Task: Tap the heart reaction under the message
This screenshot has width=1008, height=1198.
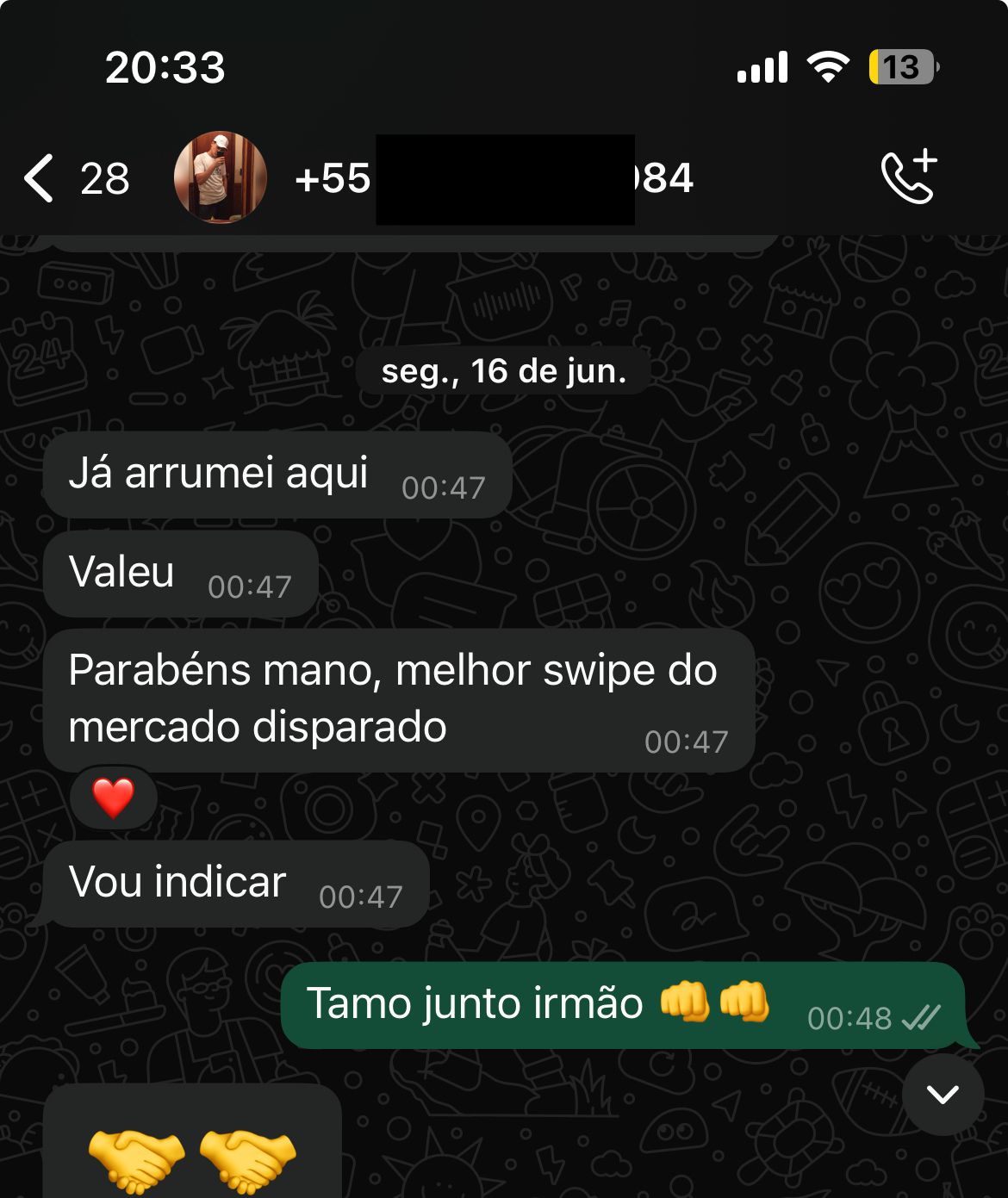Action: point(115,797)
